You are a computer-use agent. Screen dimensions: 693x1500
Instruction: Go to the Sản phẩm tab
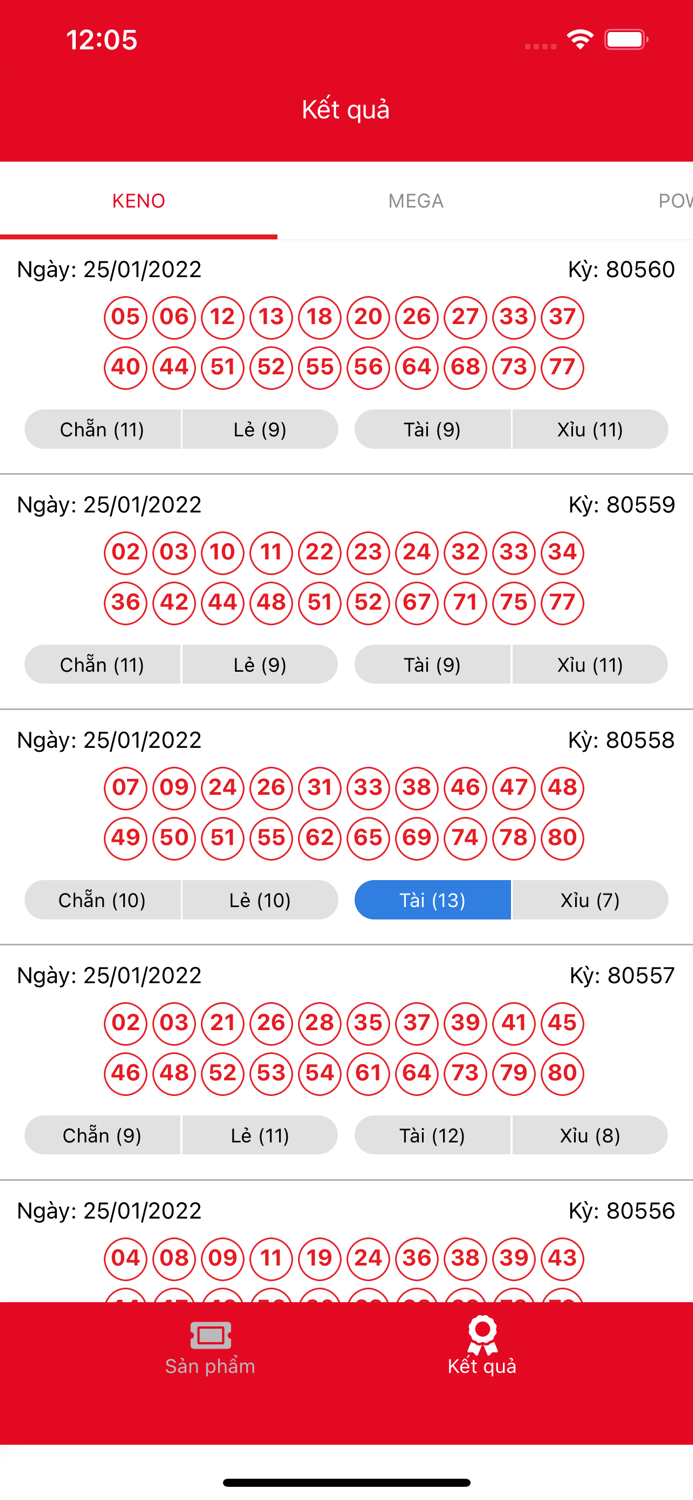[x=210, y=1347]
